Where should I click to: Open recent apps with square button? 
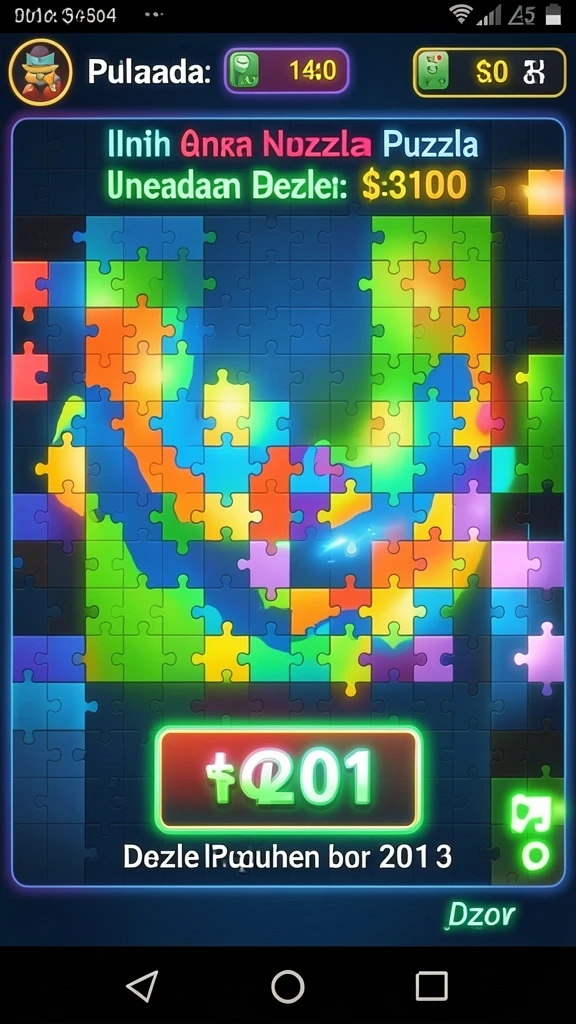[x=432, y=985]
